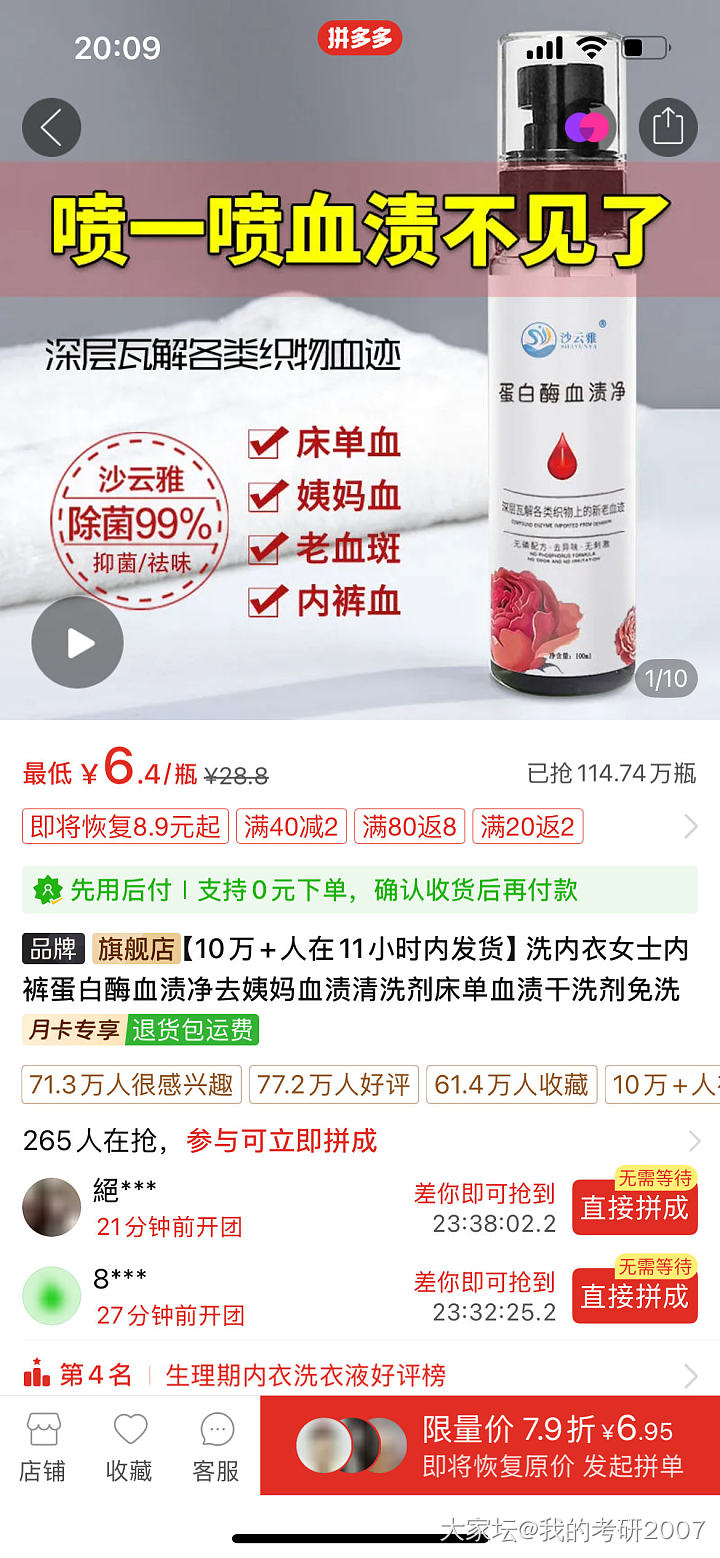Join 絕***'s group with 直接拼成

coord(634,1208)
